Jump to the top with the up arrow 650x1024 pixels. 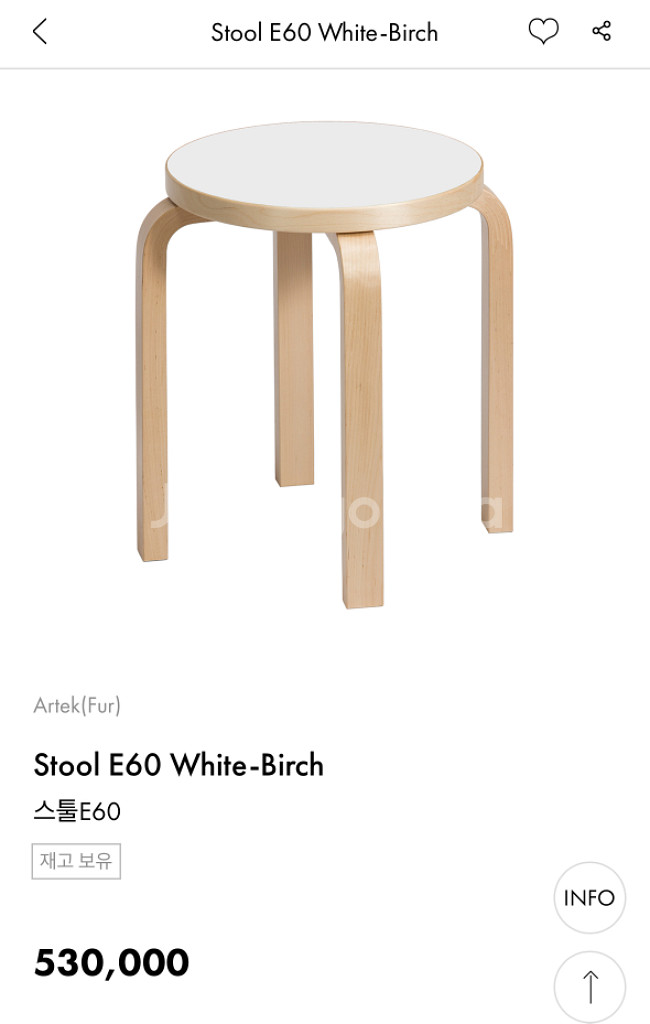pyautogui.click(x=589, y=987)
